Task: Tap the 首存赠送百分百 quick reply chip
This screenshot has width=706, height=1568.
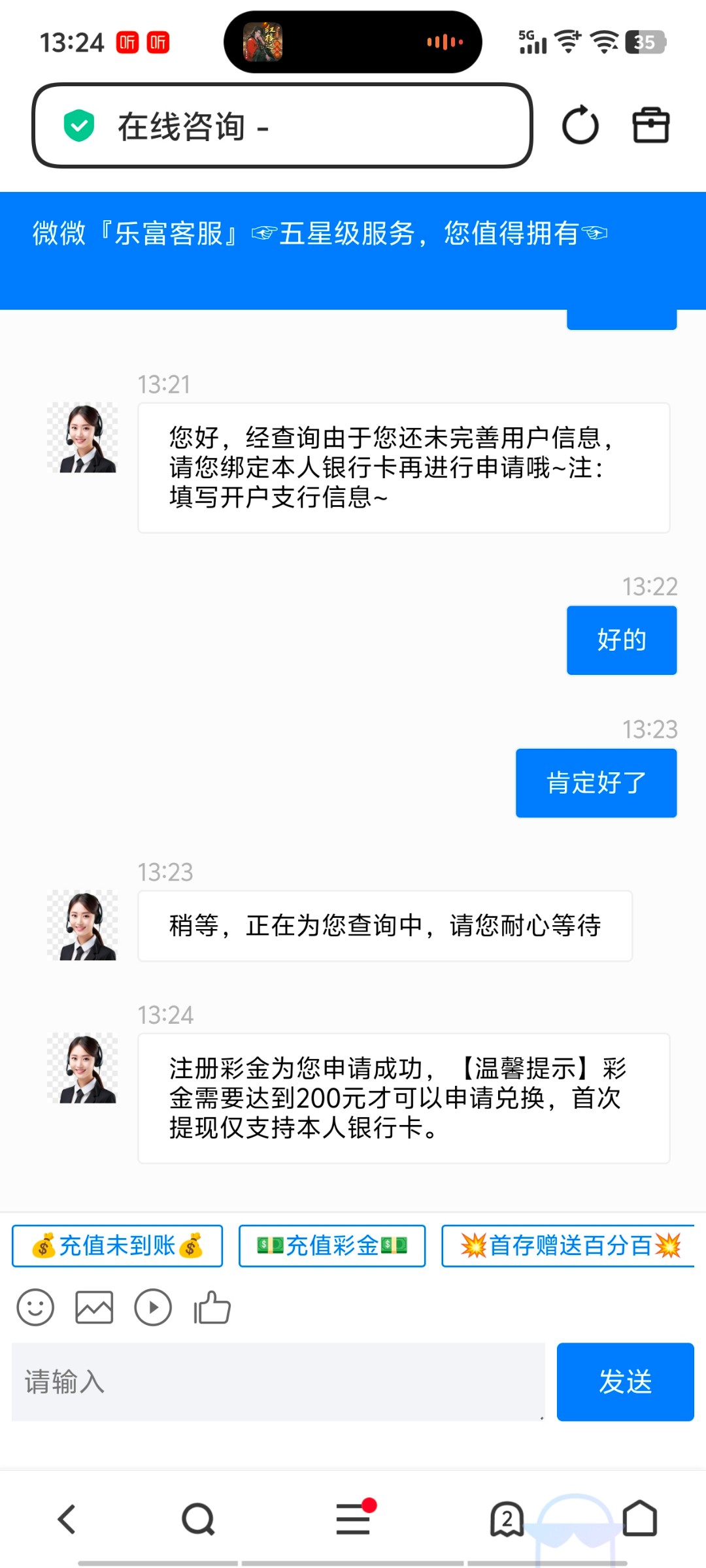Action: pyautogui.click(x=569, y=1246)
